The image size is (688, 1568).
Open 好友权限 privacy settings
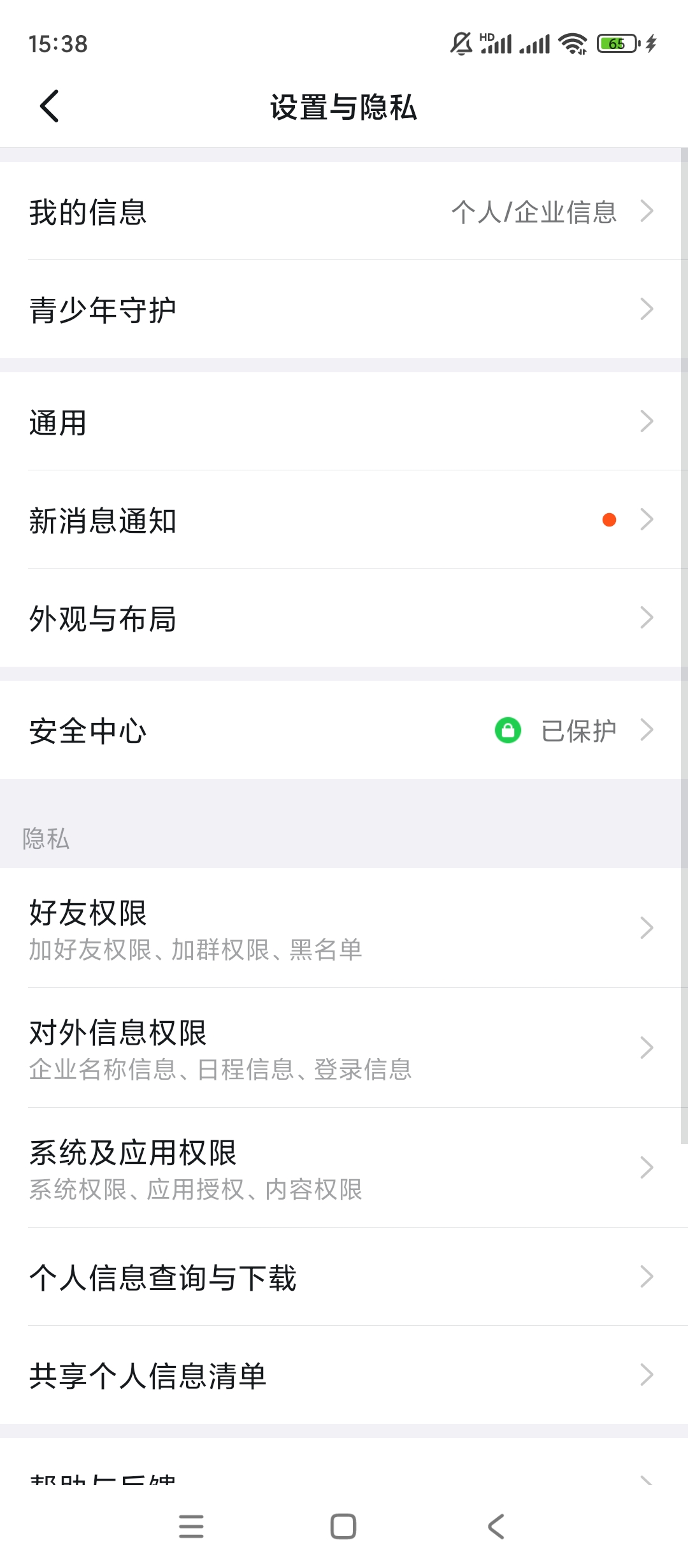point(344,928)
